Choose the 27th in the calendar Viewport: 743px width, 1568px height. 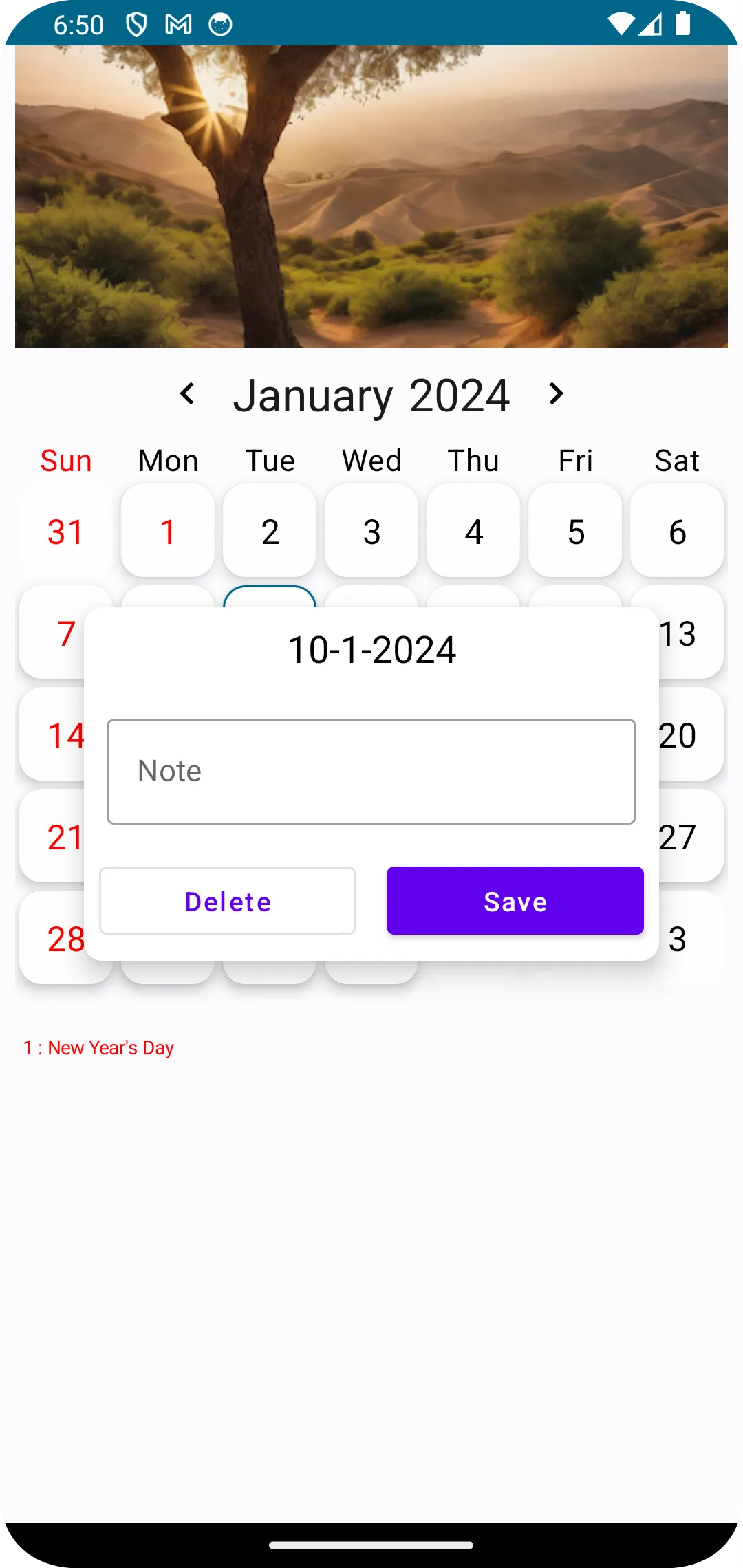pyautogui.click(x=688, y=836)
